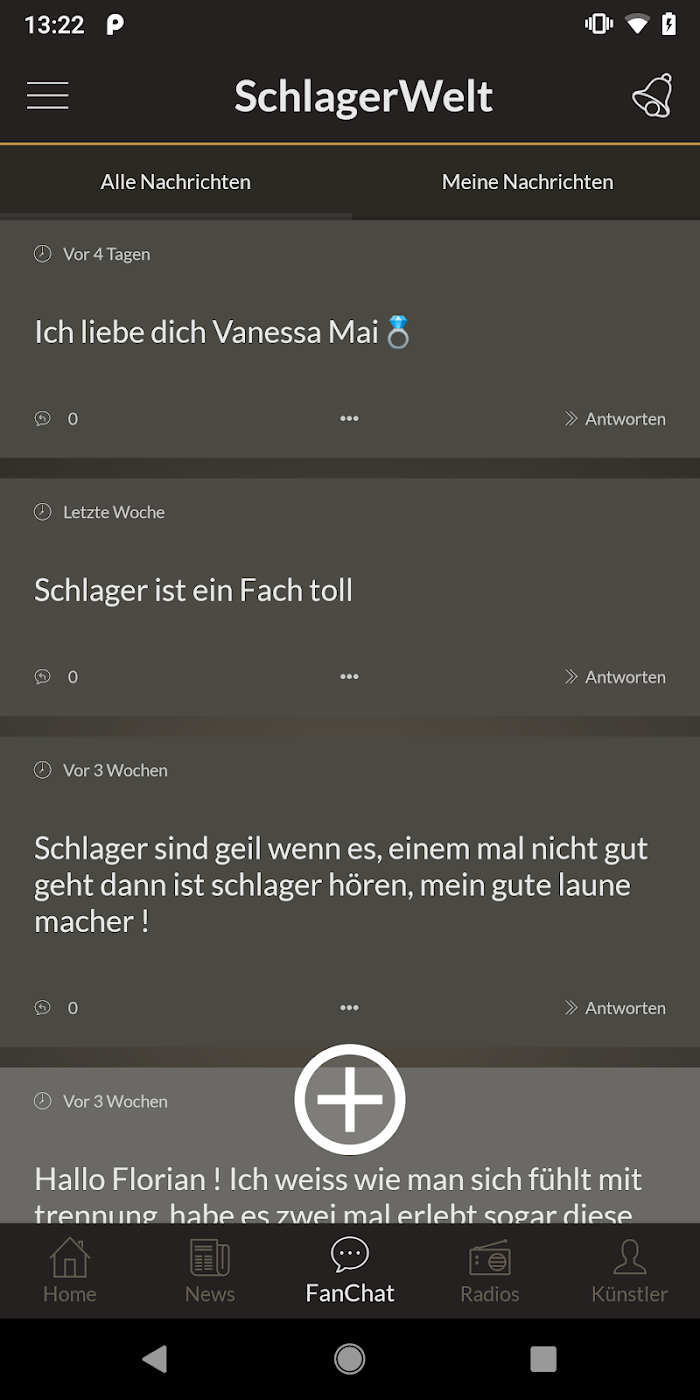Open three-dot menu on 'Schlager ist ein Fach toll'

click(349, 677)
